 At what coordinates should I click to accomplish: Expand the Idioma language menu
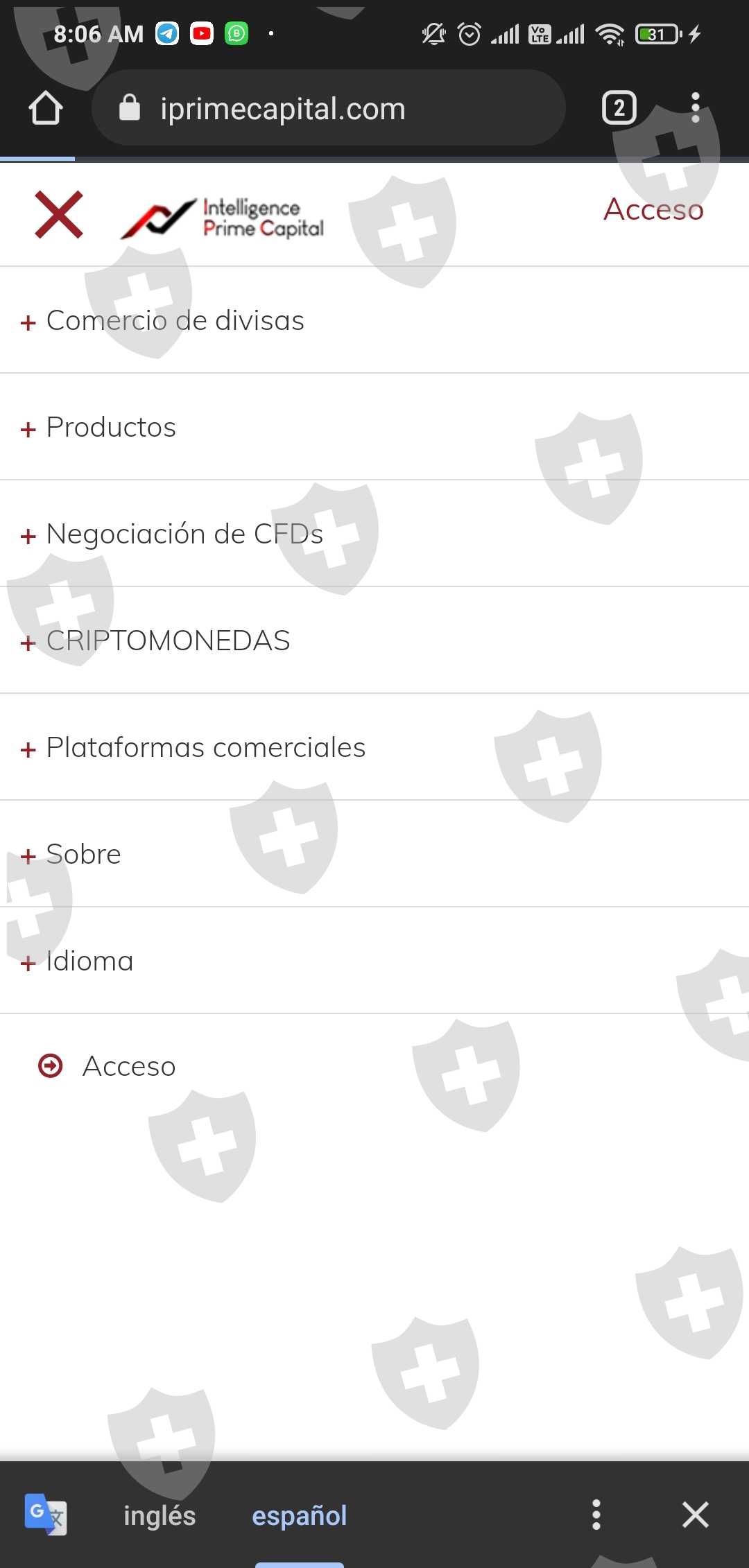[x=89, y=961]
